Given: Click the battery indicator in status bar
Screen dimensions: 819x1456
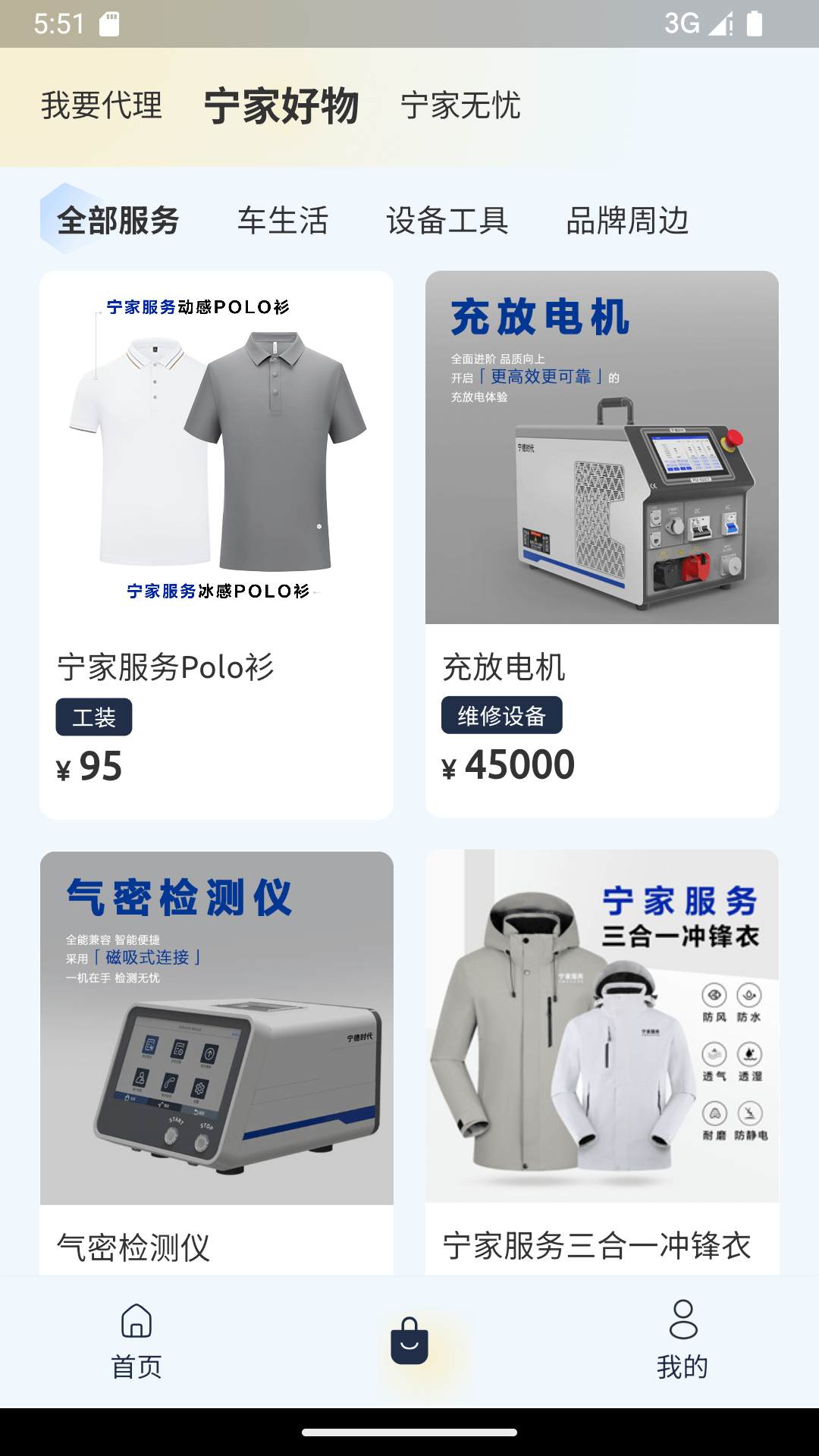Looking at the screenshot, I should pyautogui.click(x=755, y=24).
